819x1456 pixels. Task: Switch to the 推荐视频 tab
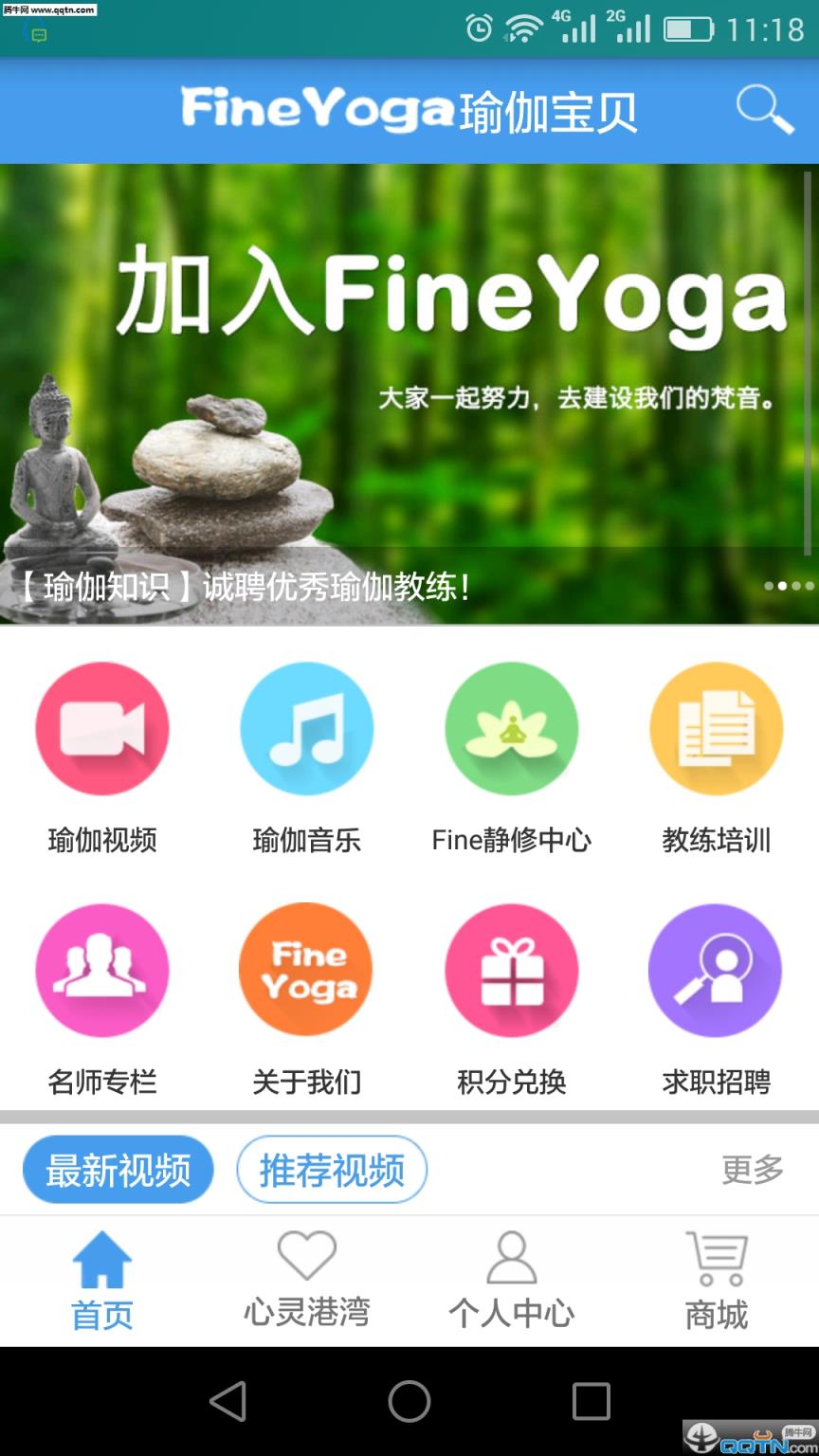pyautogui.click(x=332, y=1170)
